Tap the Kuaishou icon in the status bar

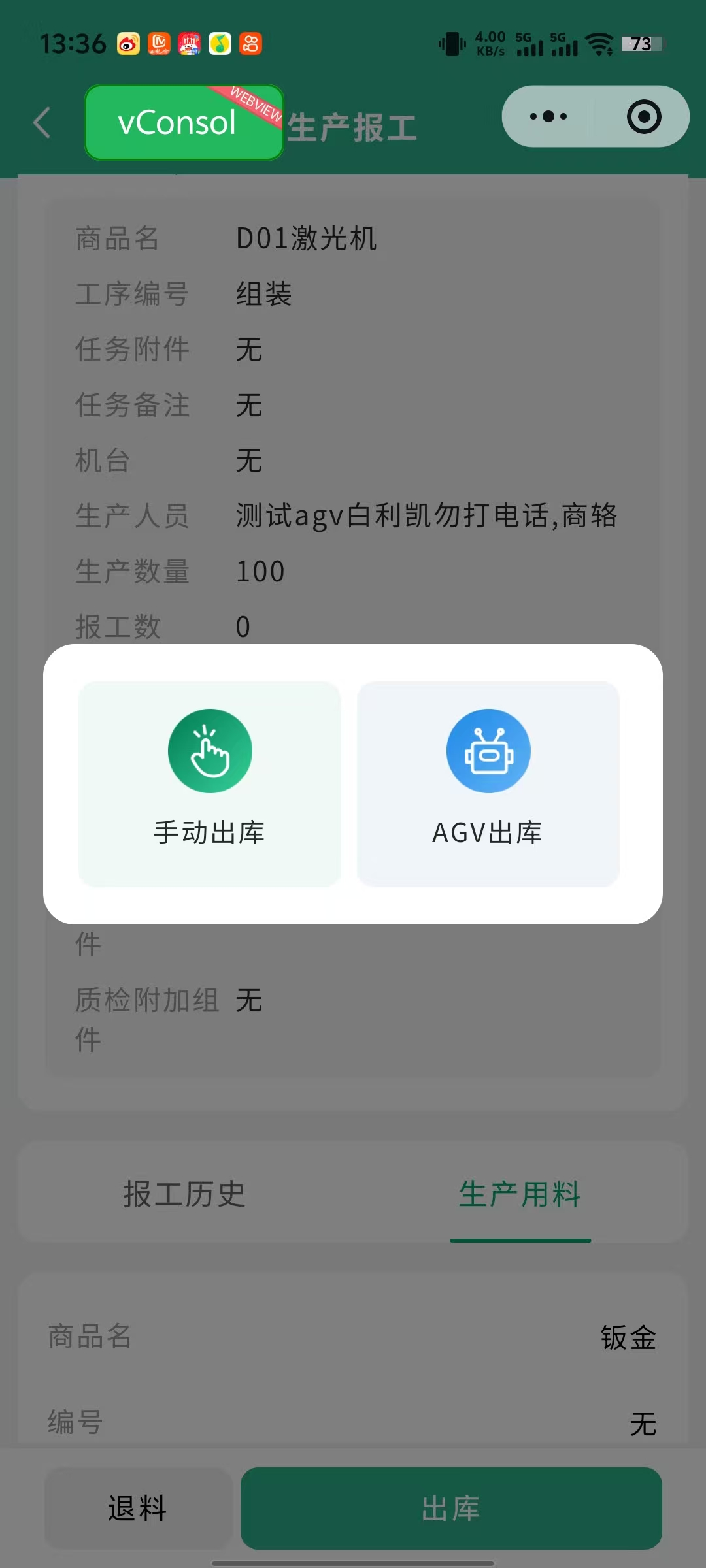(x=250, y=43)
